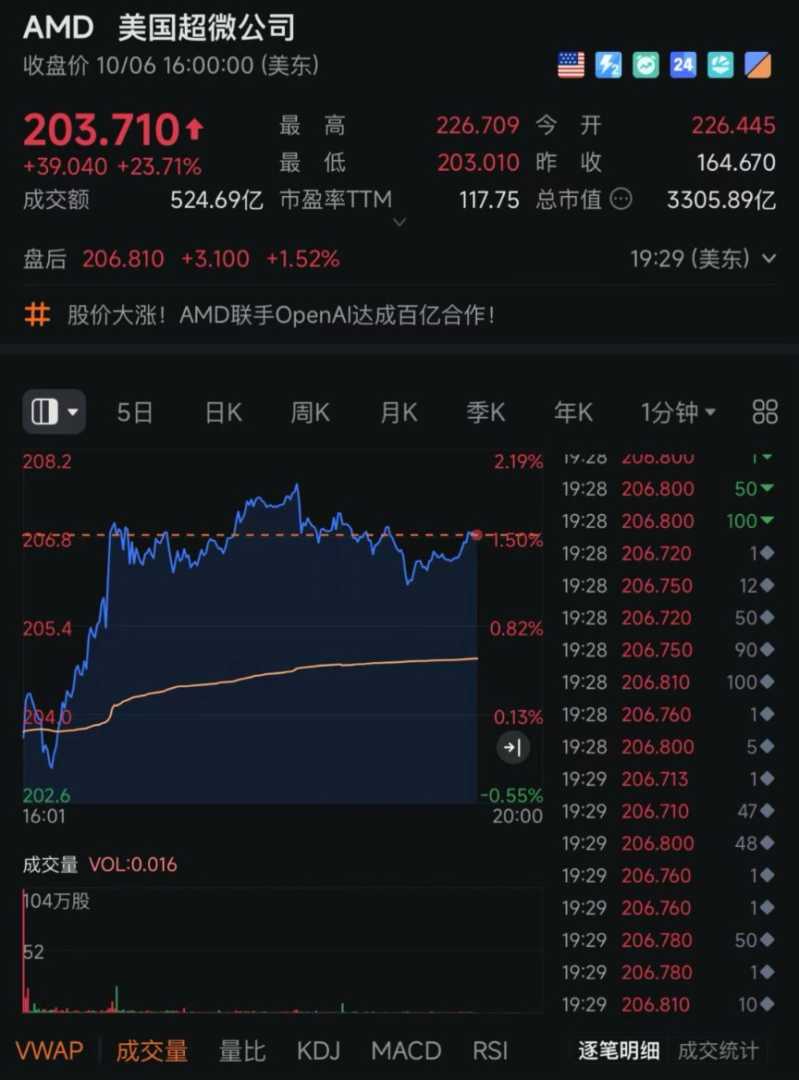Switch to 成交统计 tab

718,1051
